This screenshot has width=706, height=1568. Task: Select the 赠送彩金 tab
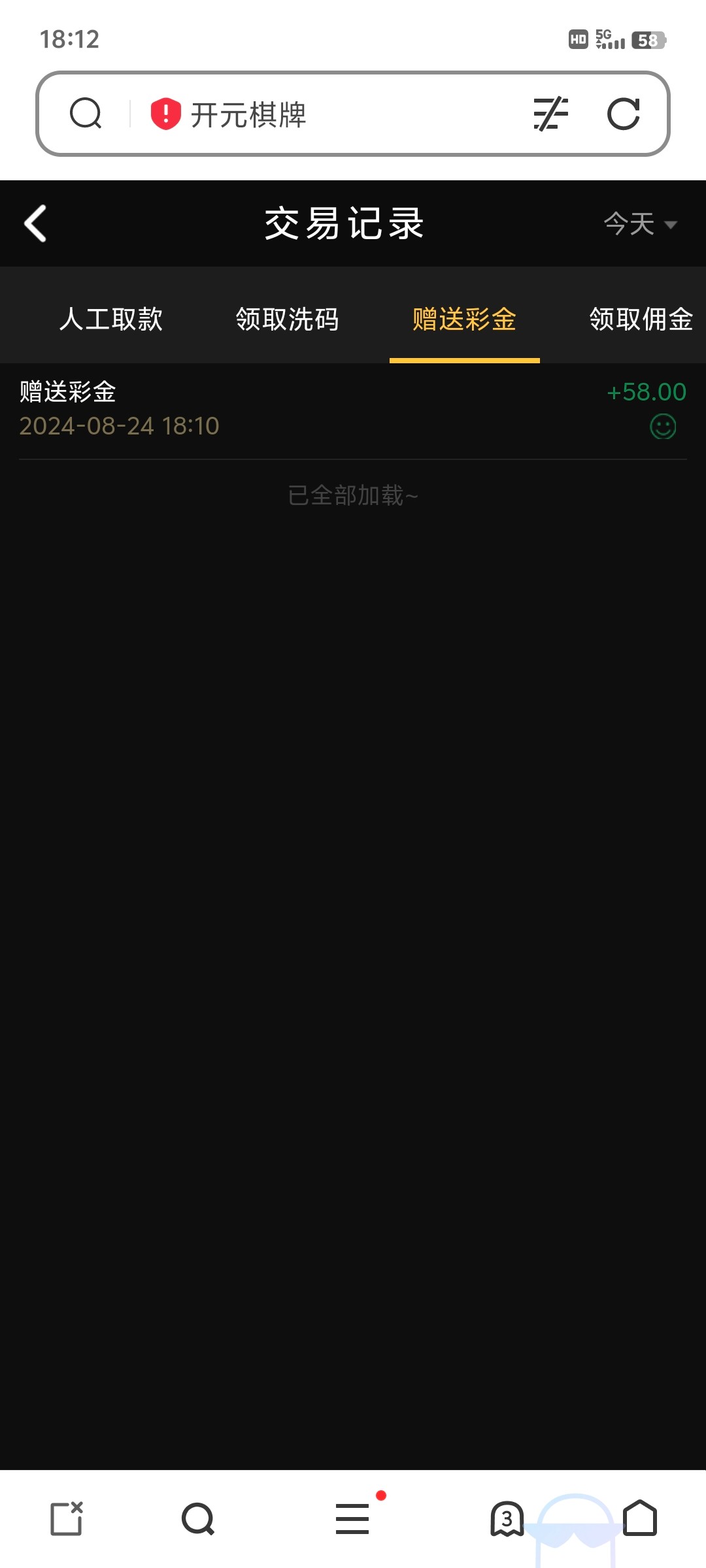464,319
